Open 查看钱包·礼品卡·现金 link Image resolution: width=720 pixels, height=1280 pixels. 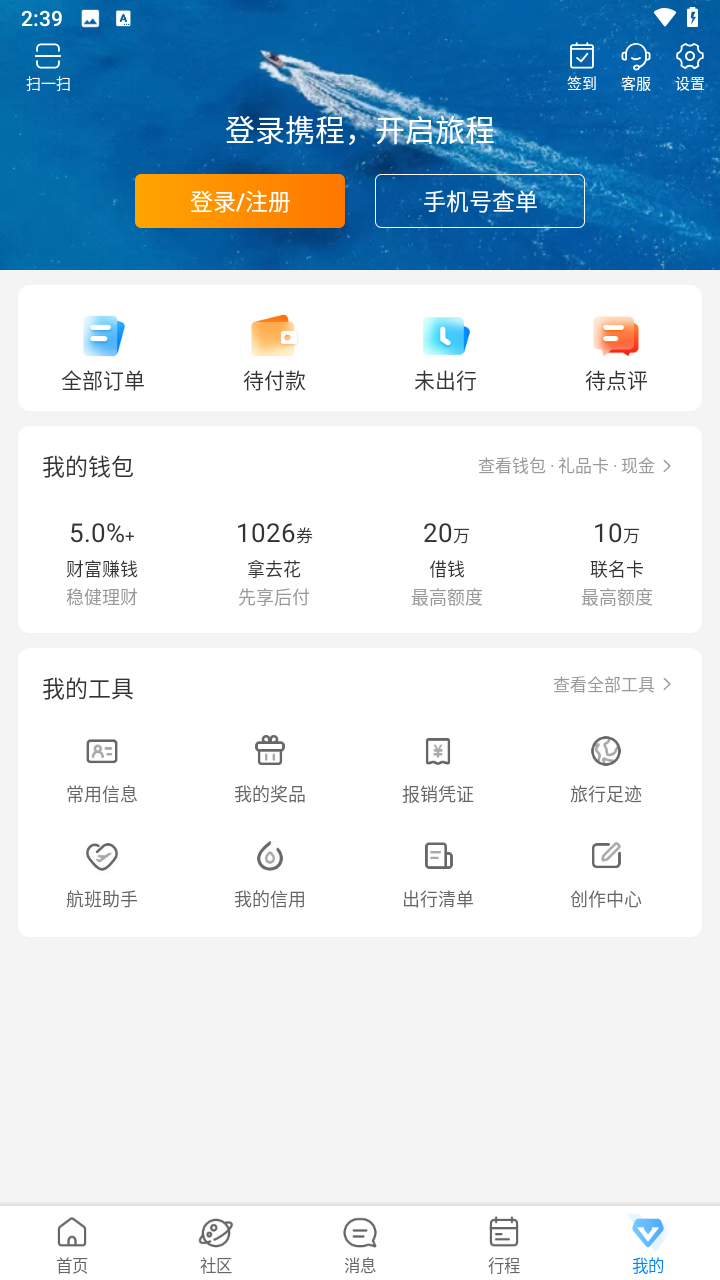pos(574,466)
